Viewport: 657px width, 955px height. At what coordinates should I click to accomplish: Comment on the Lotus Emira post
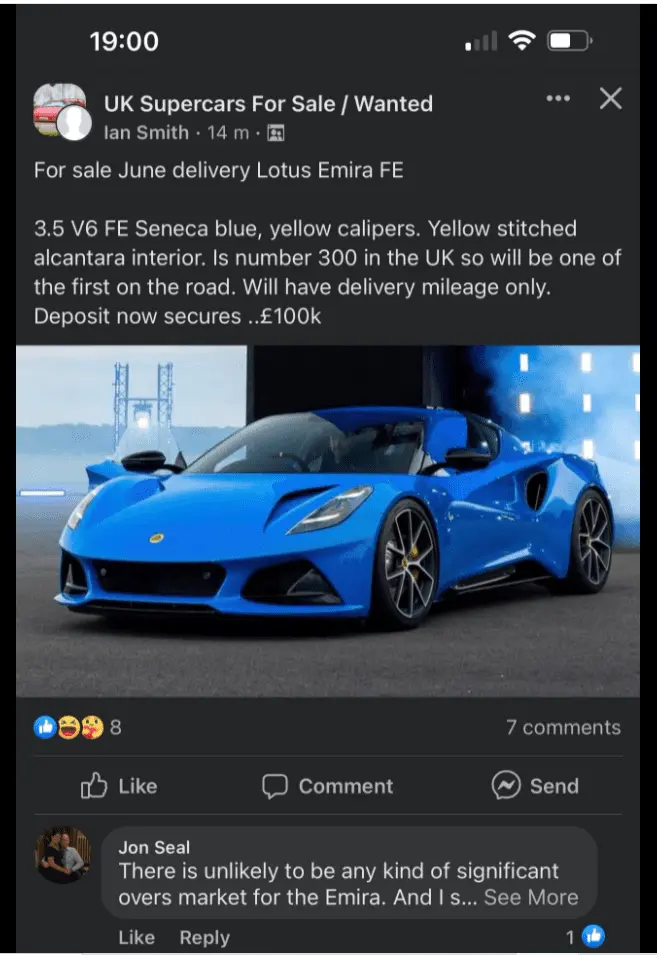pos(327,786)
